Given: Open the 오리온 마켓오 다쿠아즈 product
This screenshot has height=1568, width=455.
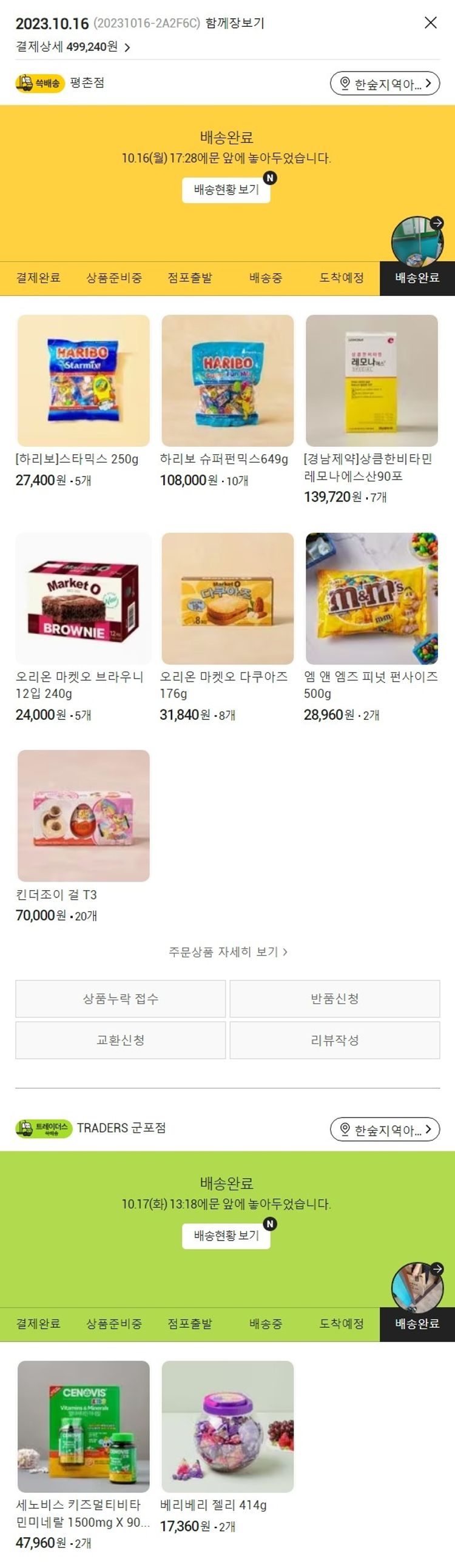Looking at the screenshot, I should [227, 598].
